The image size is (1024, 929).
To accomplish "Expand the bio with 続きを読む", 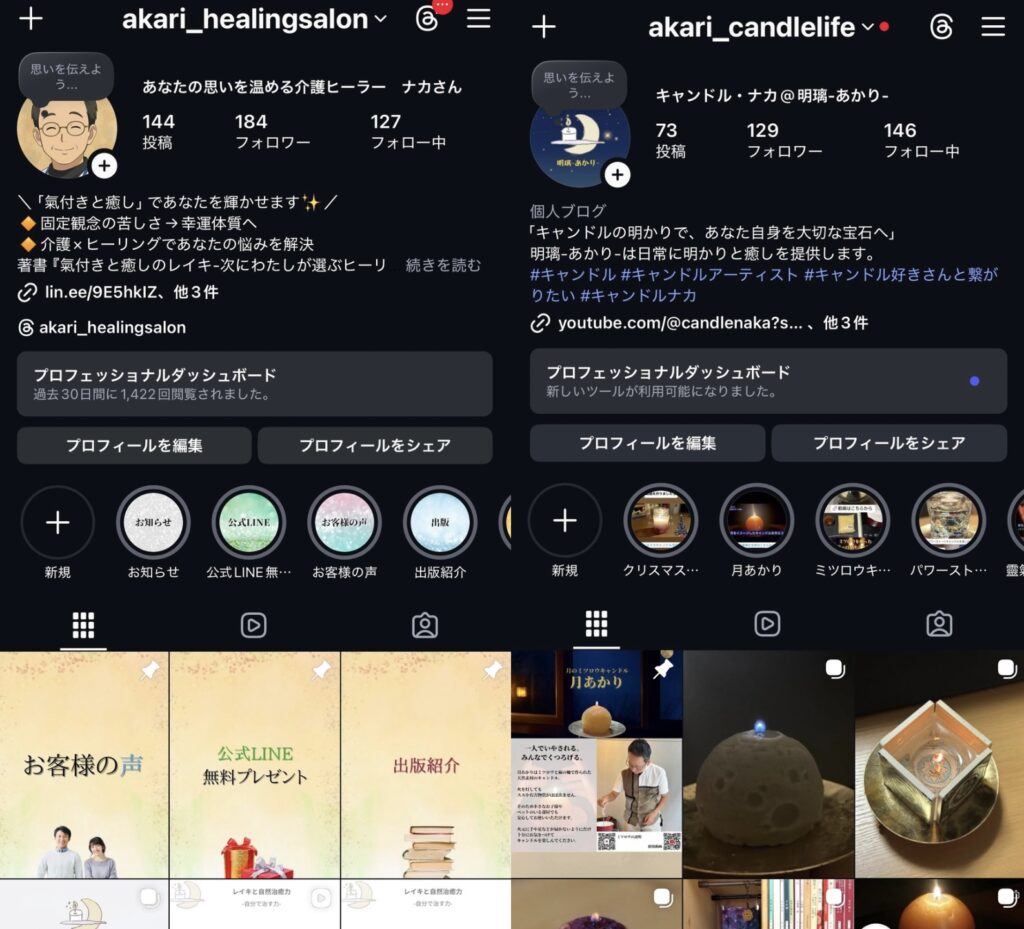I will (443, 265).
